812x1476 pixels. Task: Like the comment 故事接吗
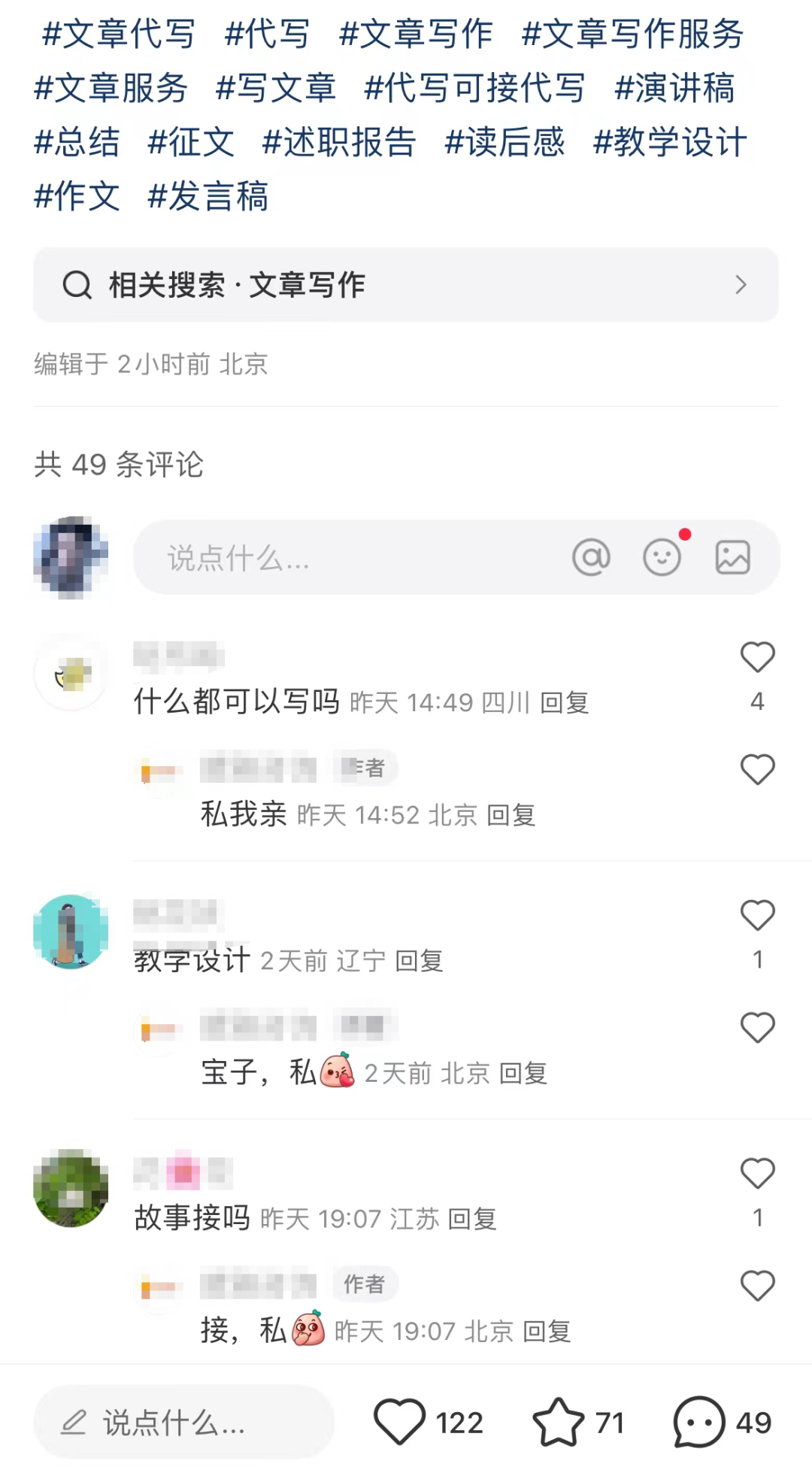(x=757, y=1174)
